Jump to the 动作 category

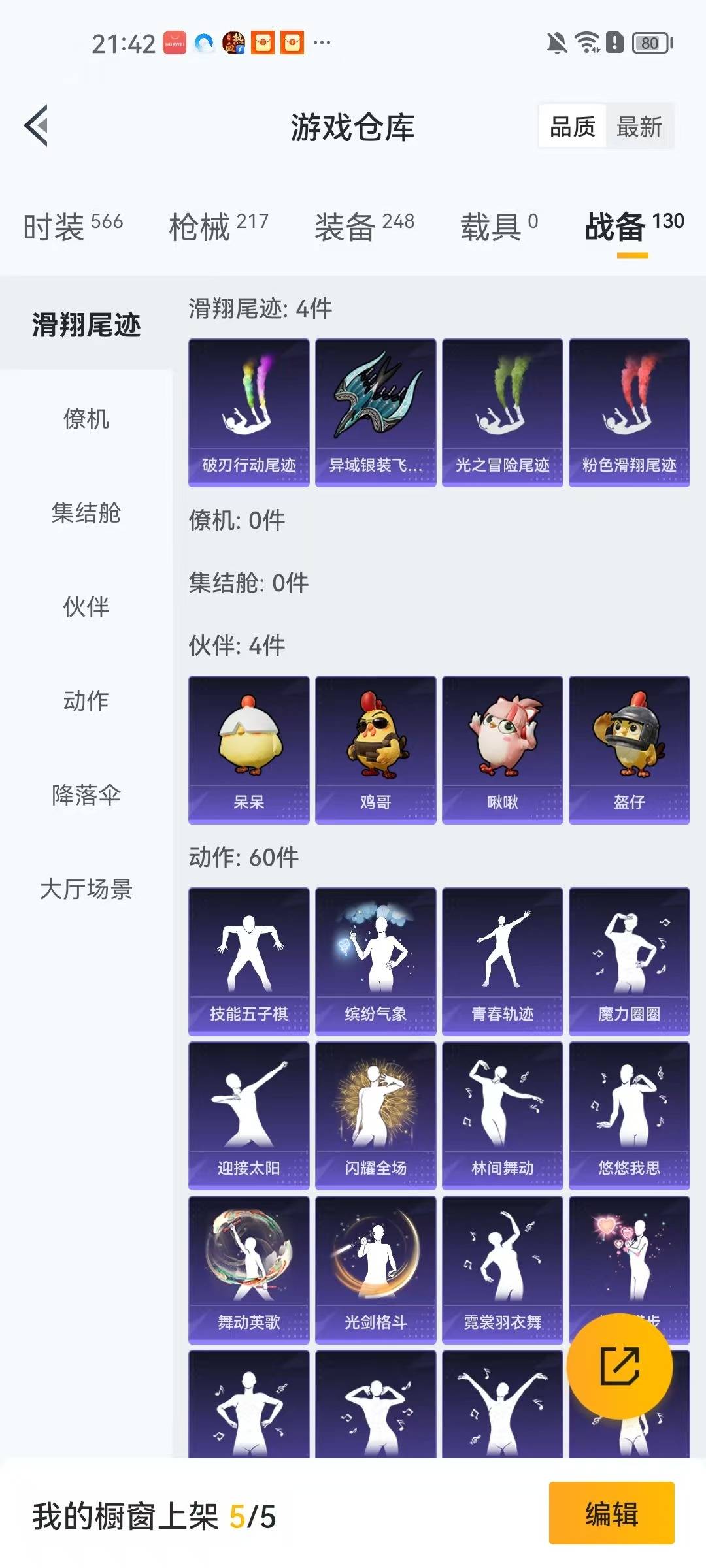[86, 700]
